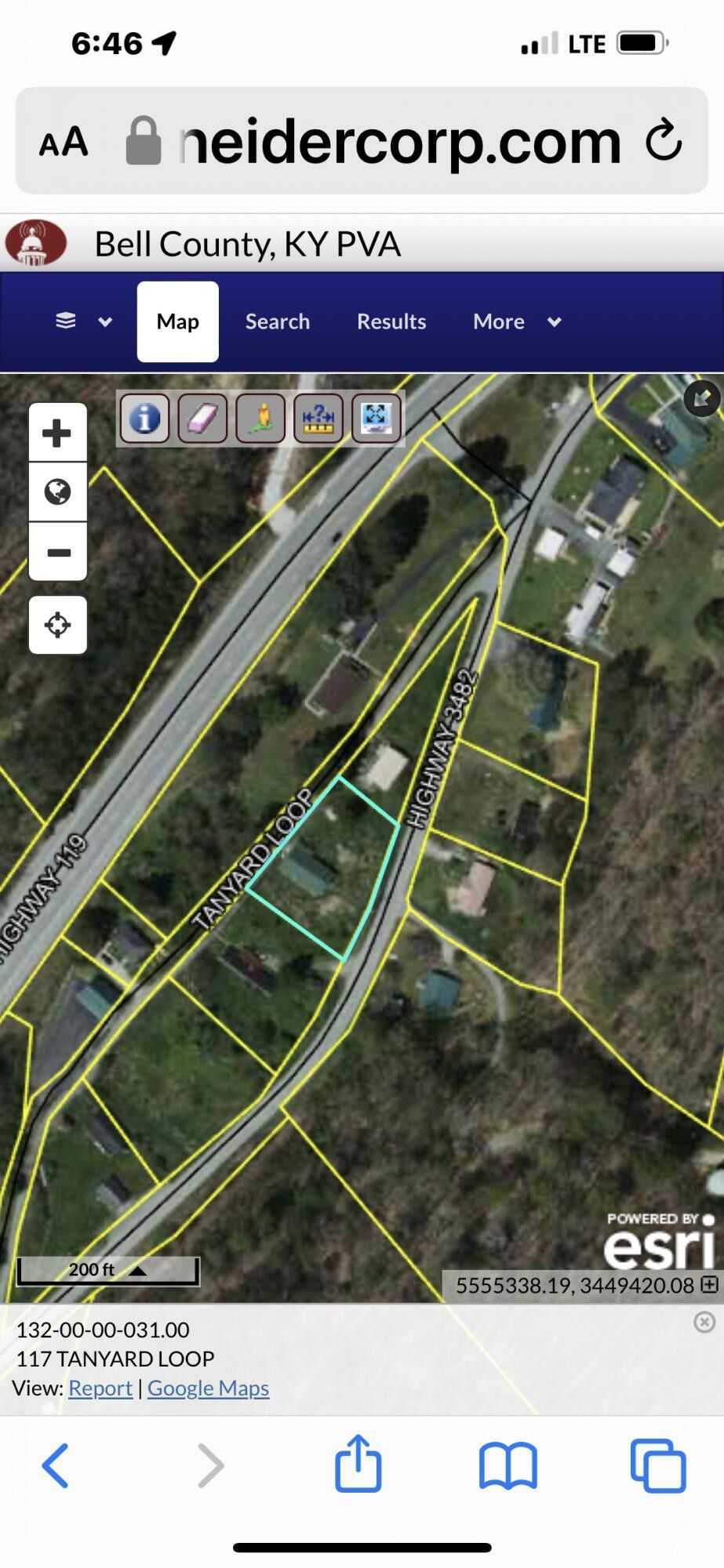Switch to the Search tab

(x=278, y=321)
